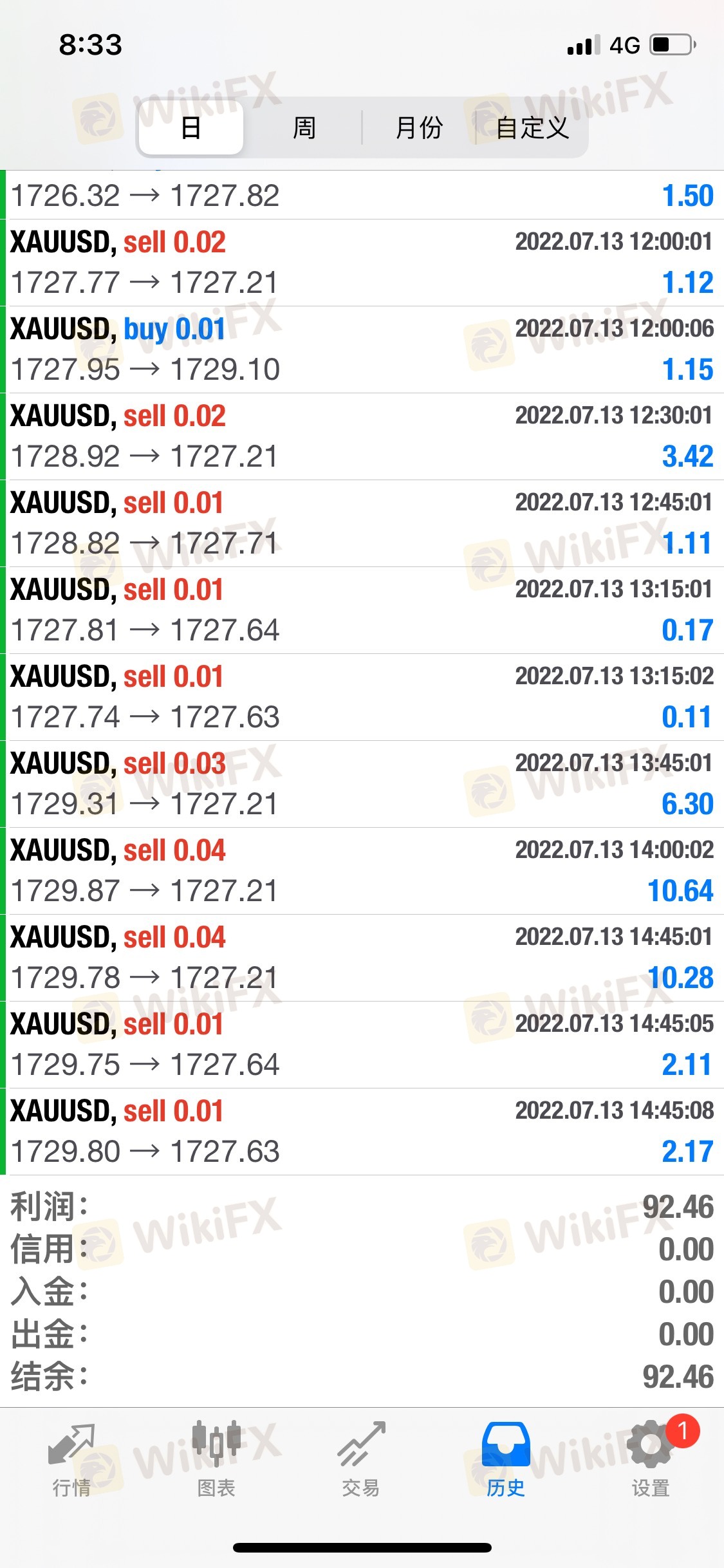Image resolution: width=724 pixels, height=1568 pixels.
Task: View the sell 0.02 trade at 12:00:01
Action: (362, 263)
